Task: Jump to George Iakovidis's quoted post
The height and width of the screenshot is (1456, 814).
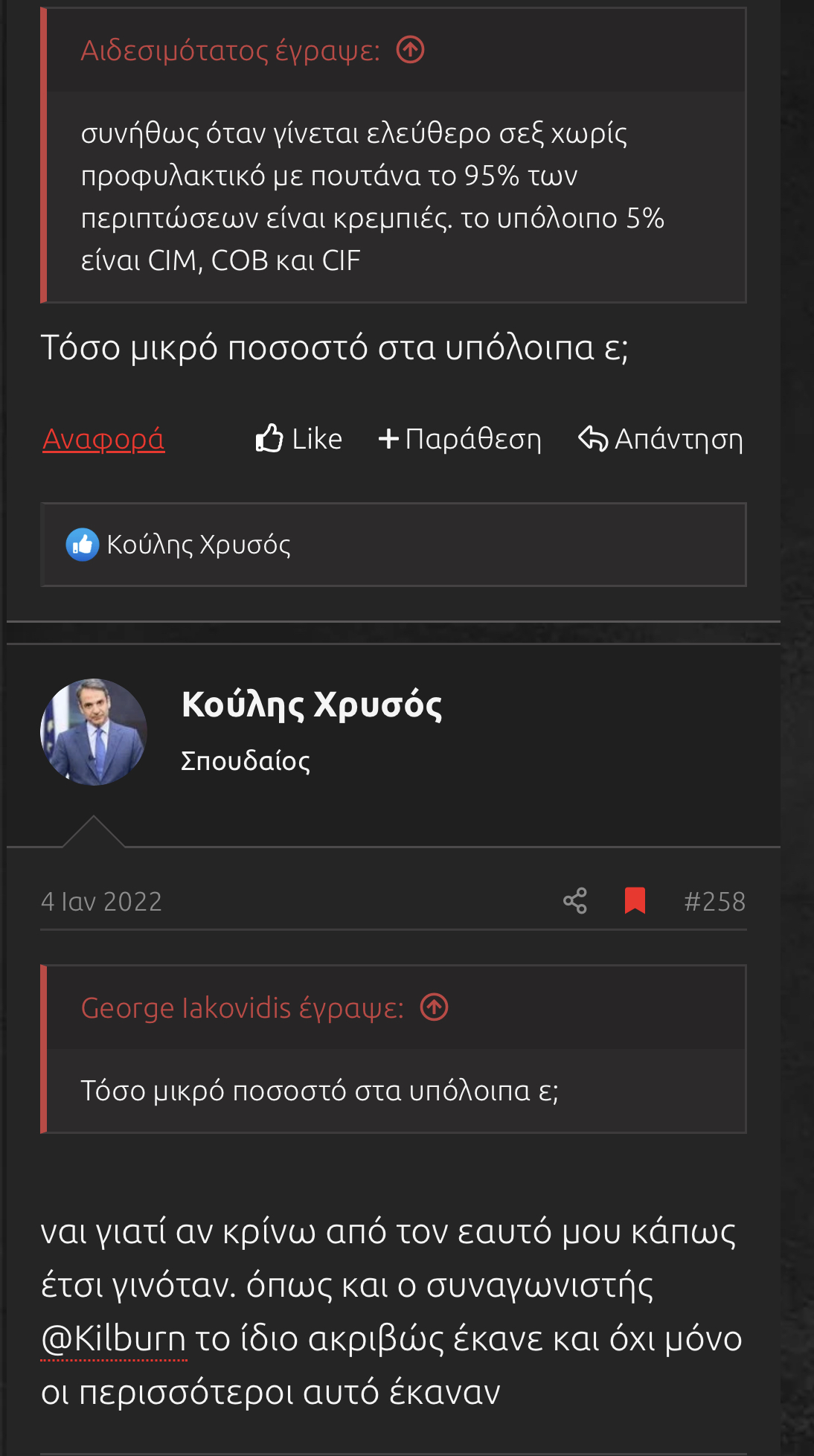Action: point(435,1008)
